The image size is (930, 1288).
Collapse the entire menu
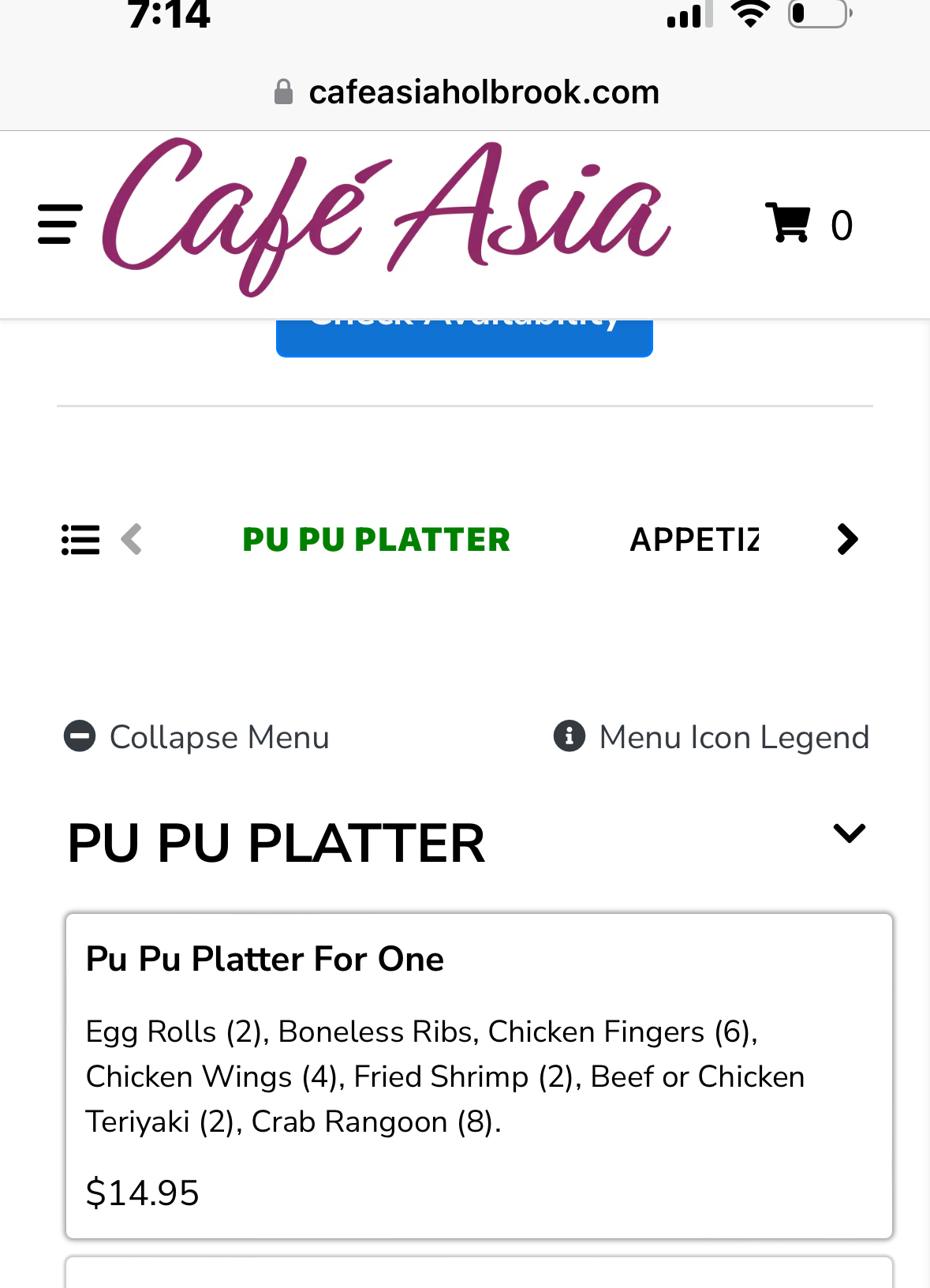(197, 737)
